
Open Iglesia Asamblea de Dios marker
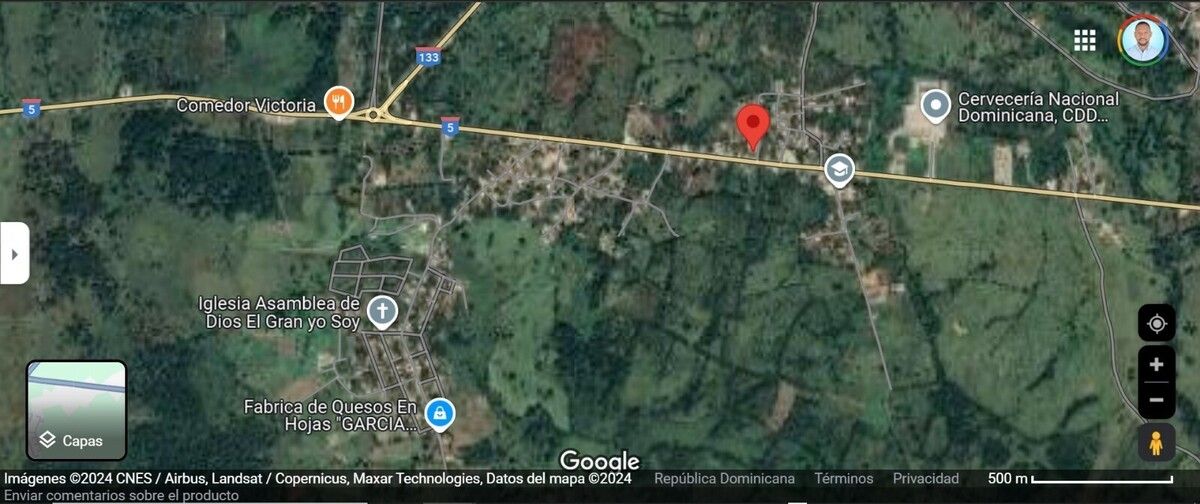381,311
